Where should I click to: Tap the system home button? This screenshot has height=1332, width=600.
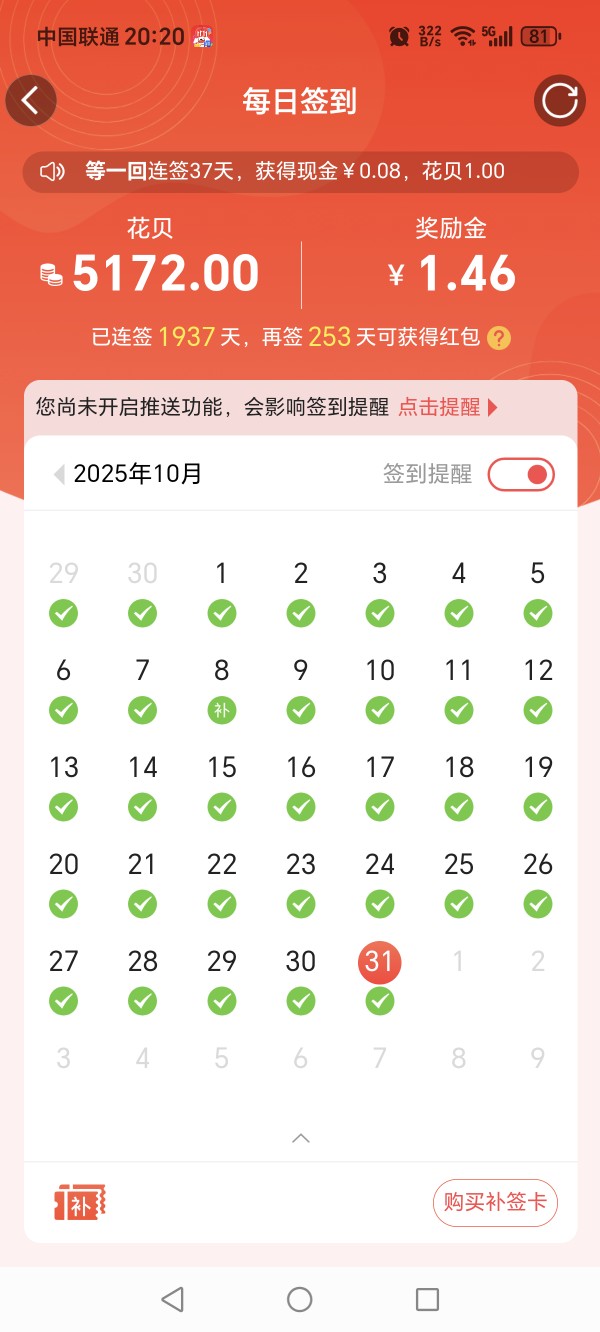300,1298
